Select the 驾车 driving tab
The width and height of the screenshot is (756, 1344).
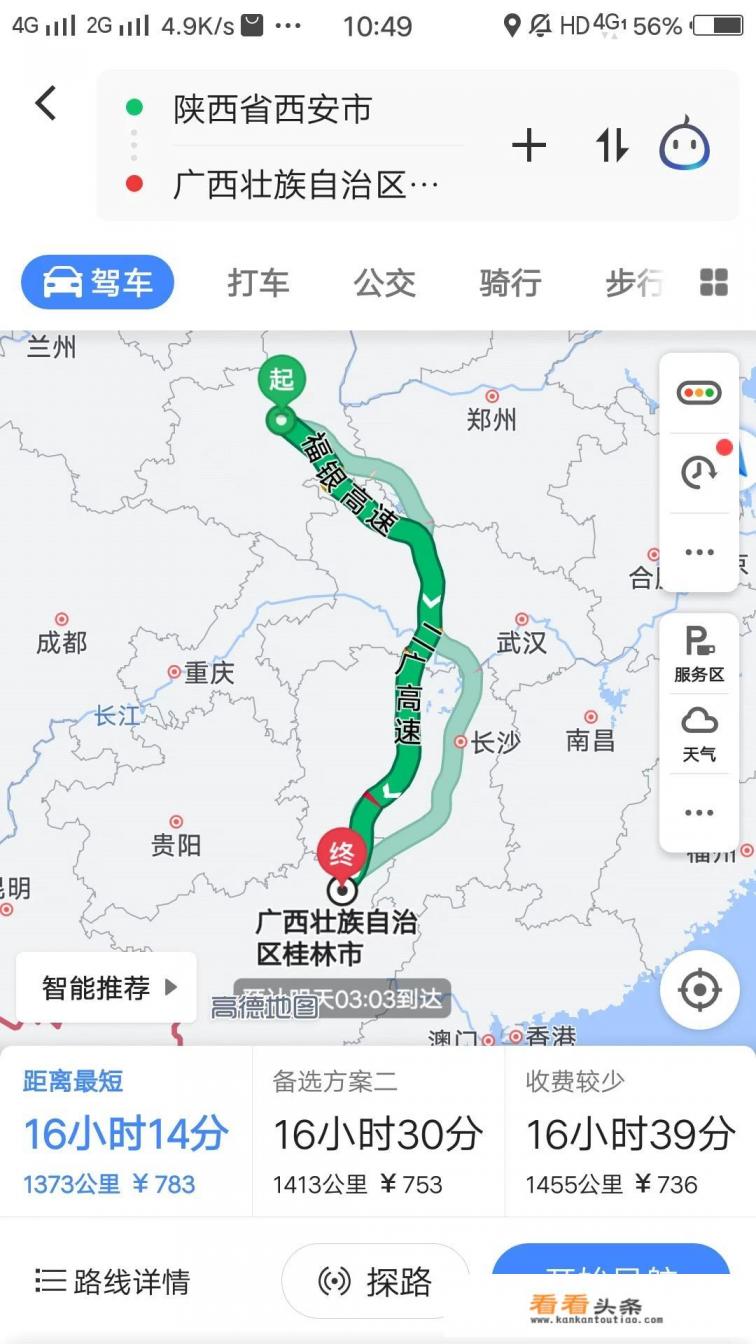point(98,283)
